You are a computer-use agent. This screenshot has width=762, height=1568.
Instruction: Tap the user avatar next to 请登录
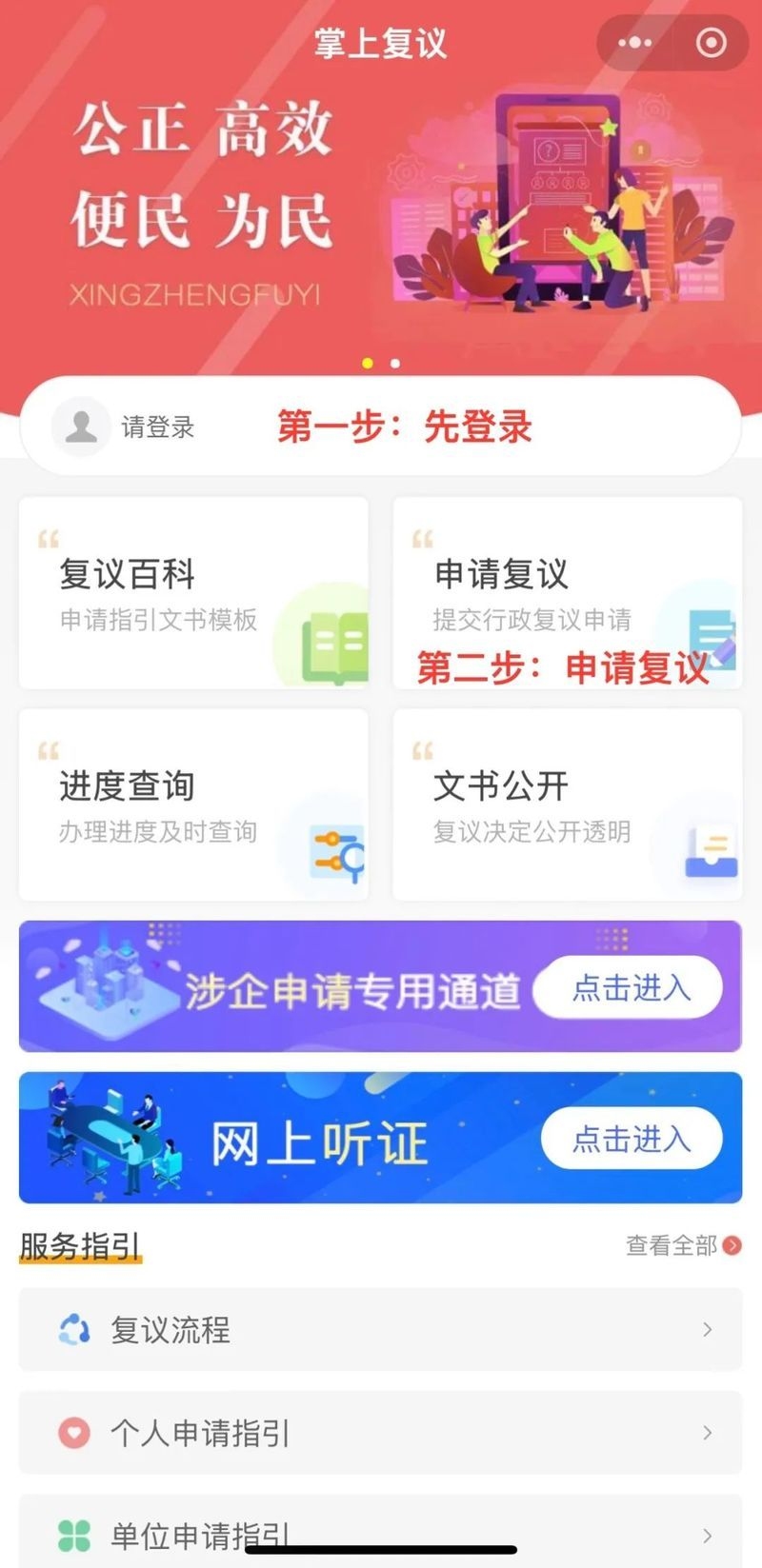click(81, 427)
